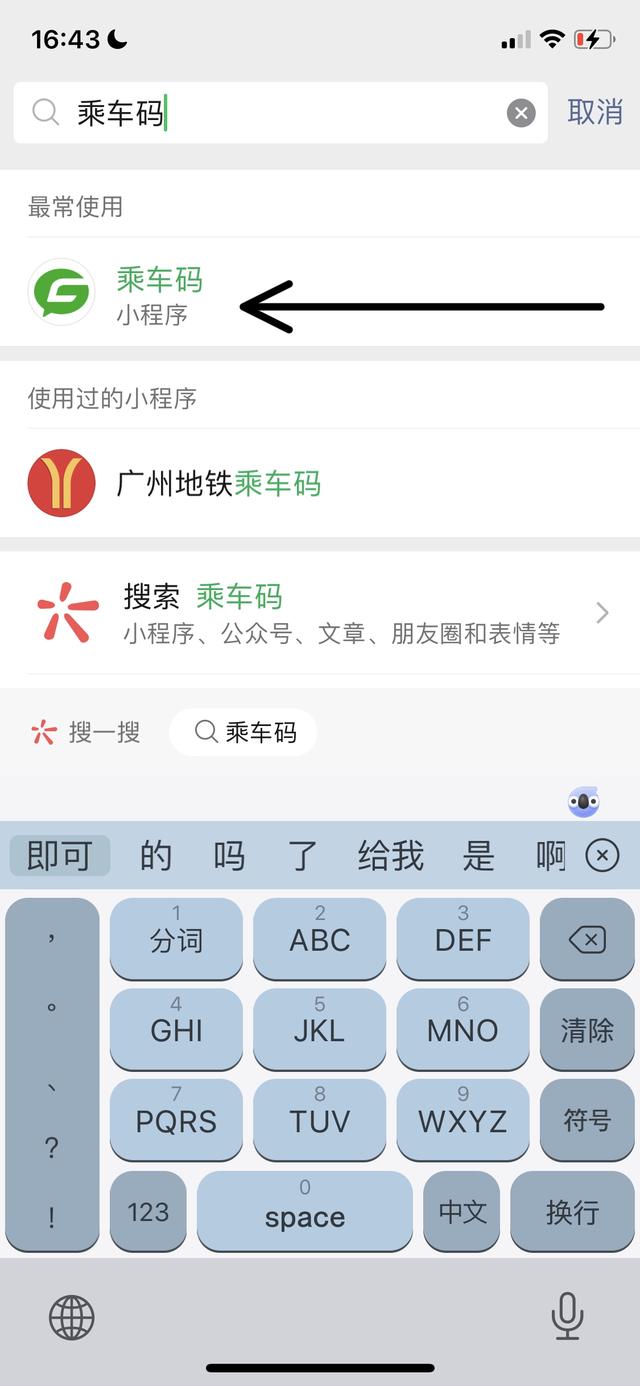The height and width of the screenshot is (1386, 640).
Task: Open the 搜索 乘车码 search row
Action: pyautogui.click(x=320, y=613)
